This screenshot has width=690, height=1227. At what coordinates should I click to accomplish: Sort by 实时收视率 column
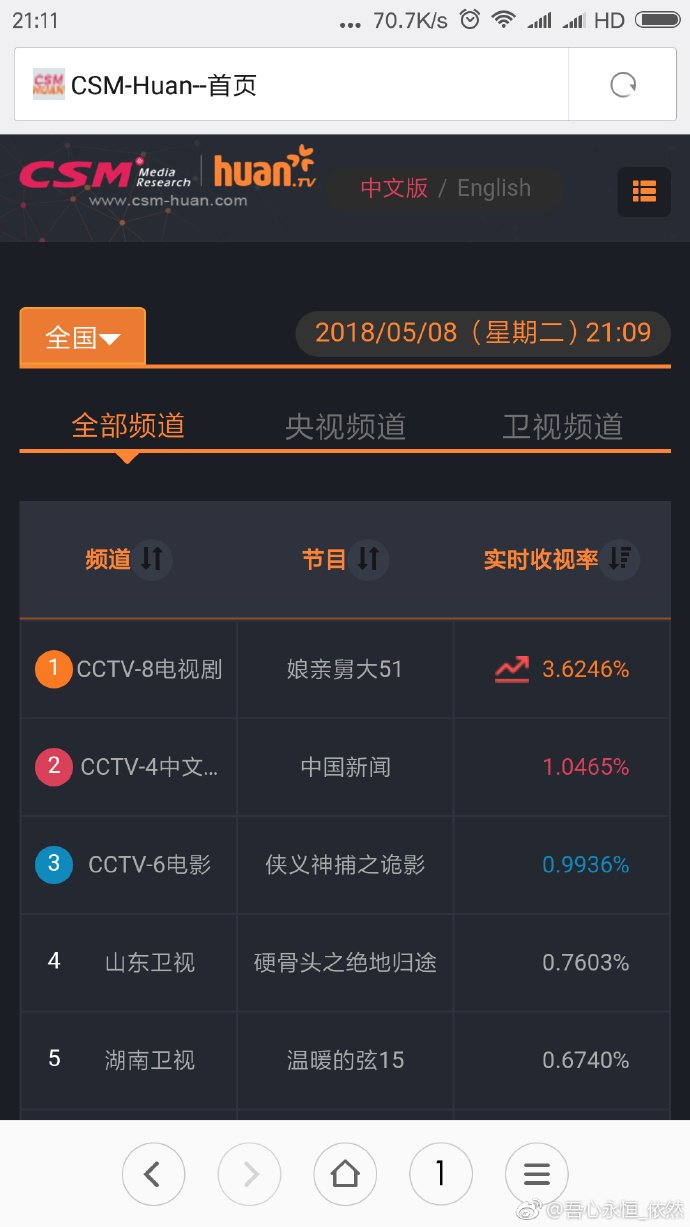(561, 559)
